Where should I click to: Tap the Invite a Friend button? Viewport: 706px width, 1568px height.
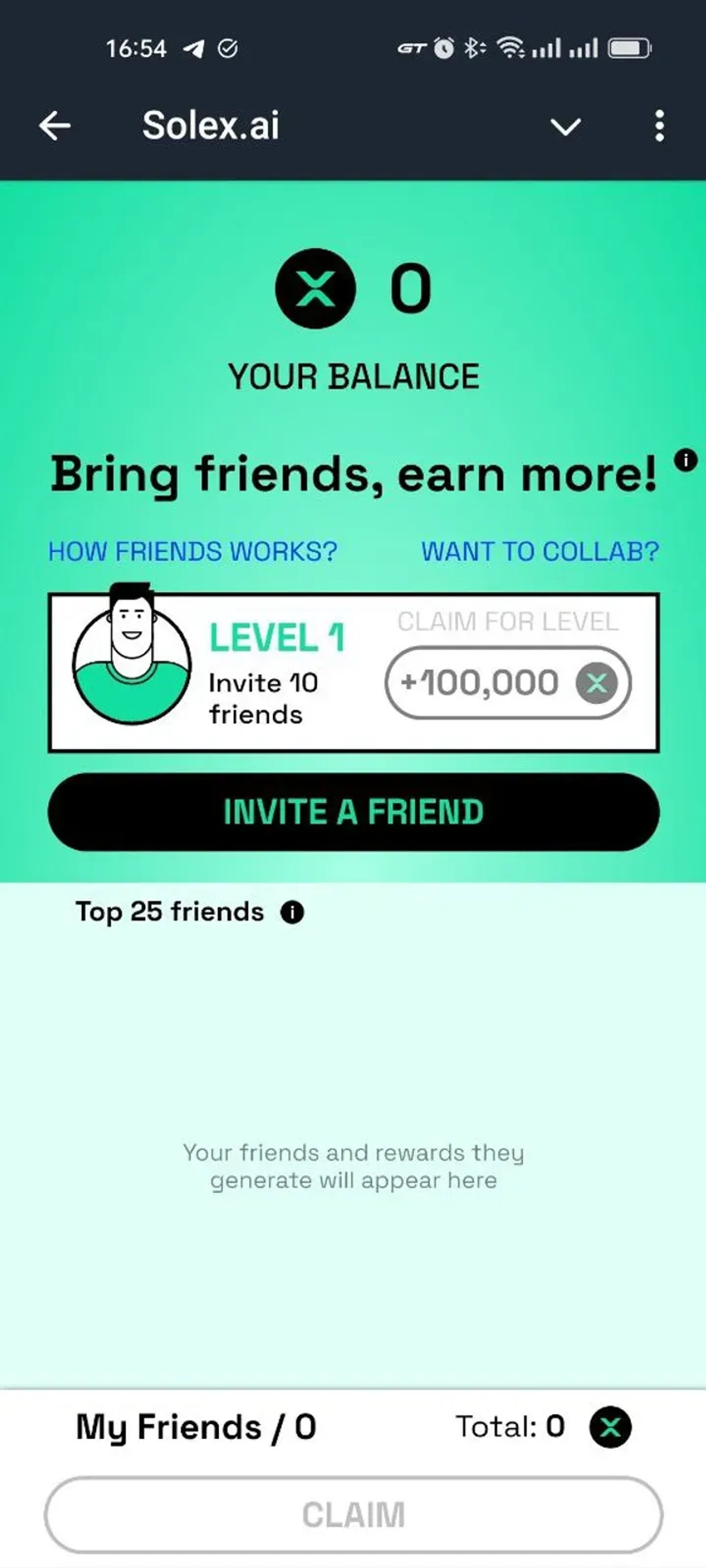click(x=353, y=812)
